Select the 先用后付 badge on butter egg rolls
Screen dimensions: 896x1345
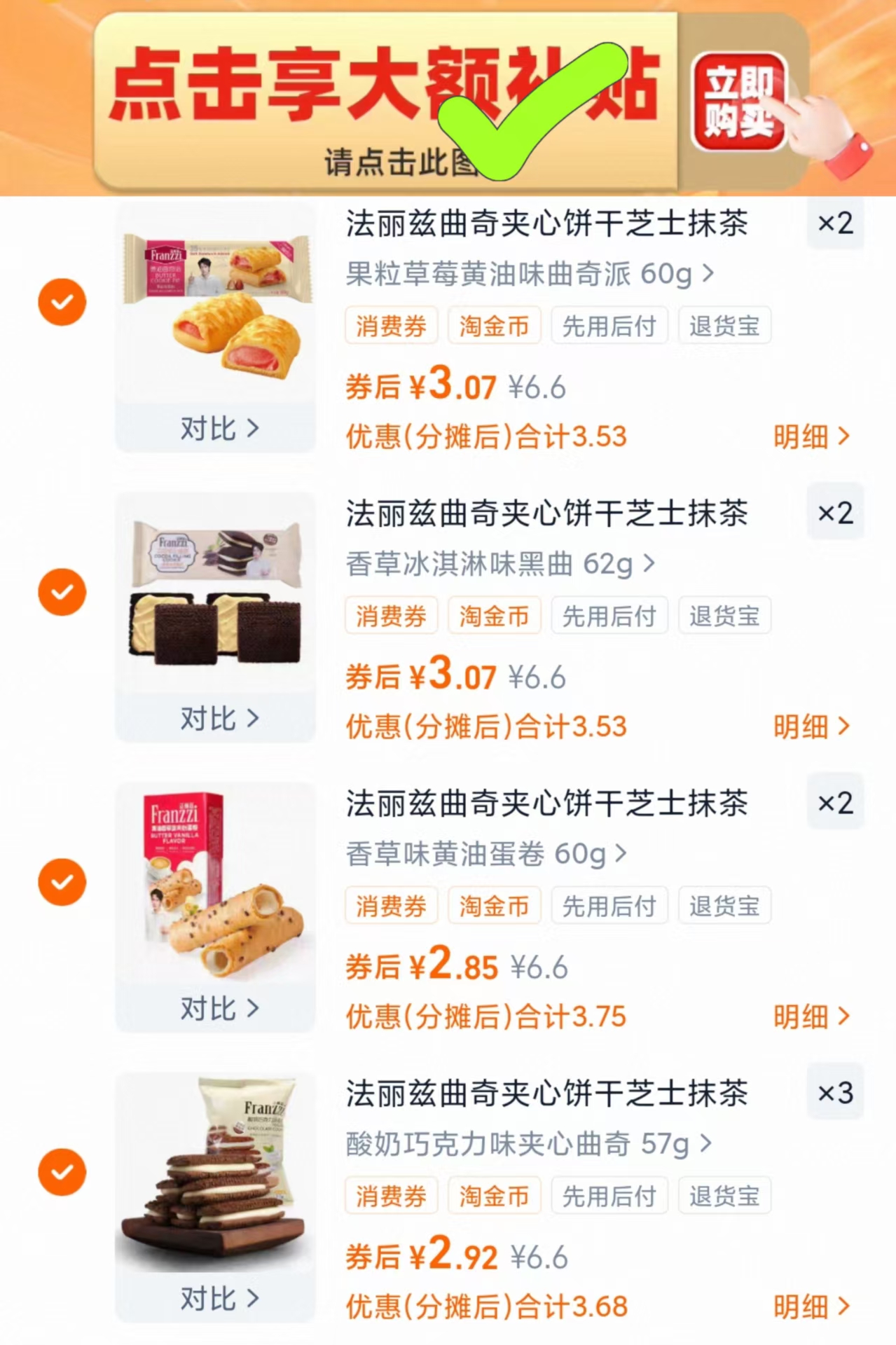pyautogui.click(x=609, y=905)
